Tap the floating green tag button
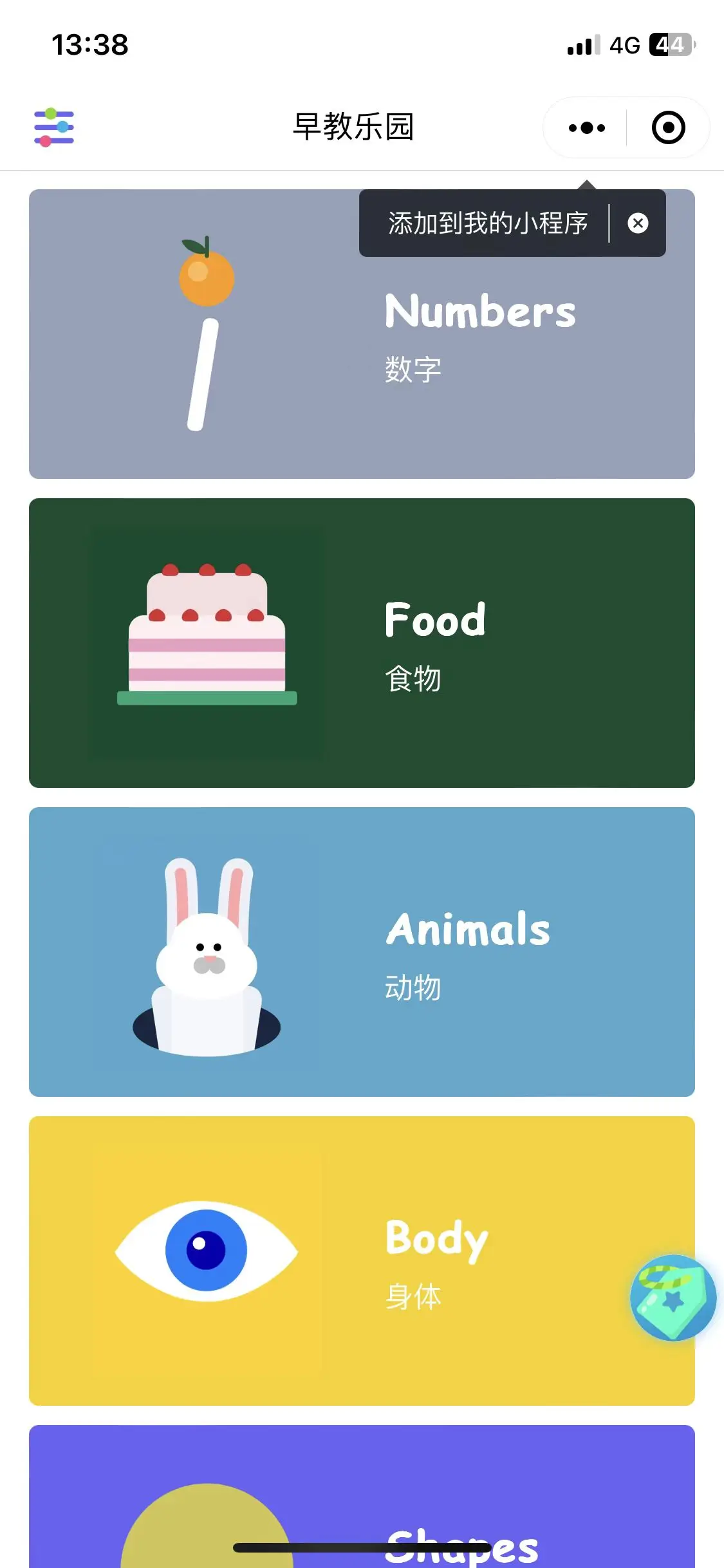Image resolution: width=724 pixels, height=1568 pixels. (673, 1297)
